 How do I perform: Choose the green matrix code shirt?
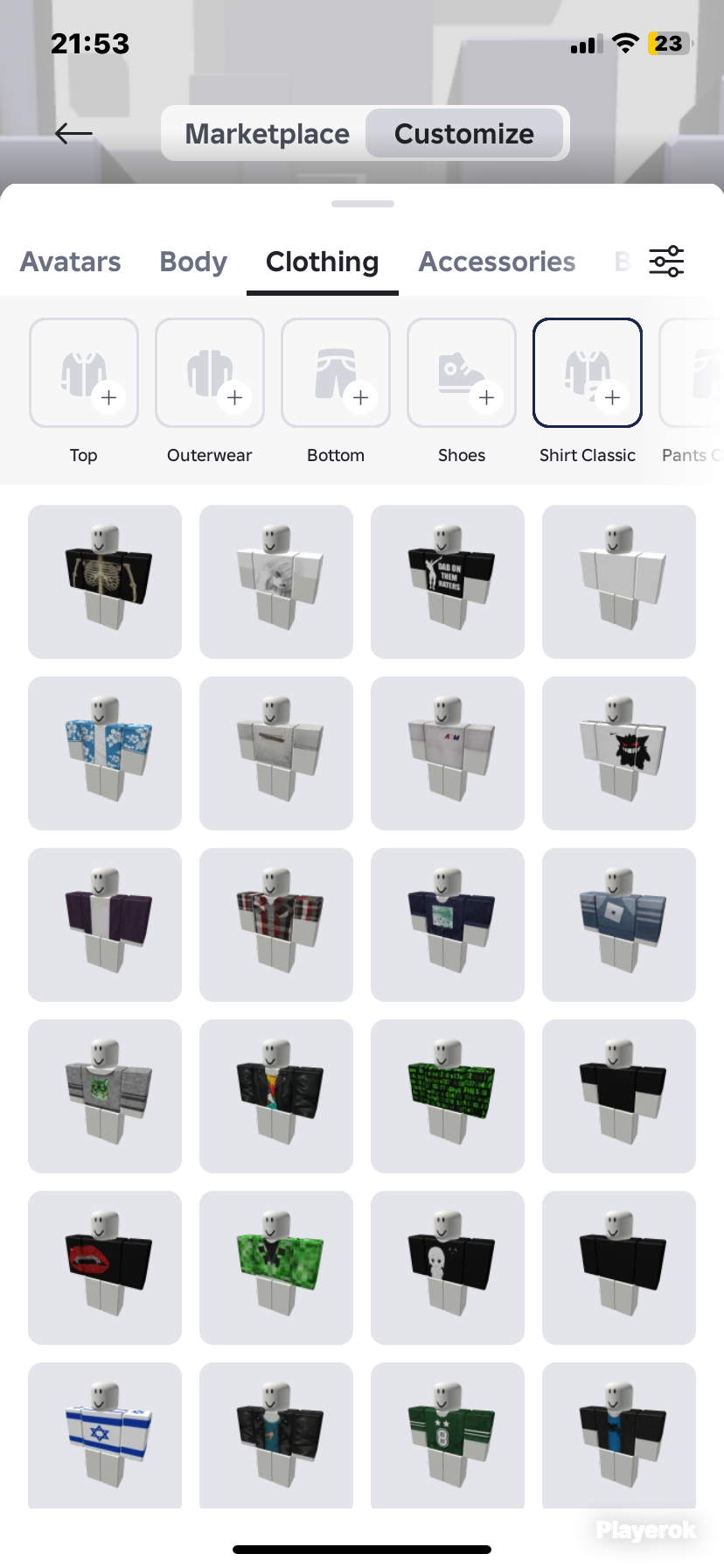click(448, 1096)
